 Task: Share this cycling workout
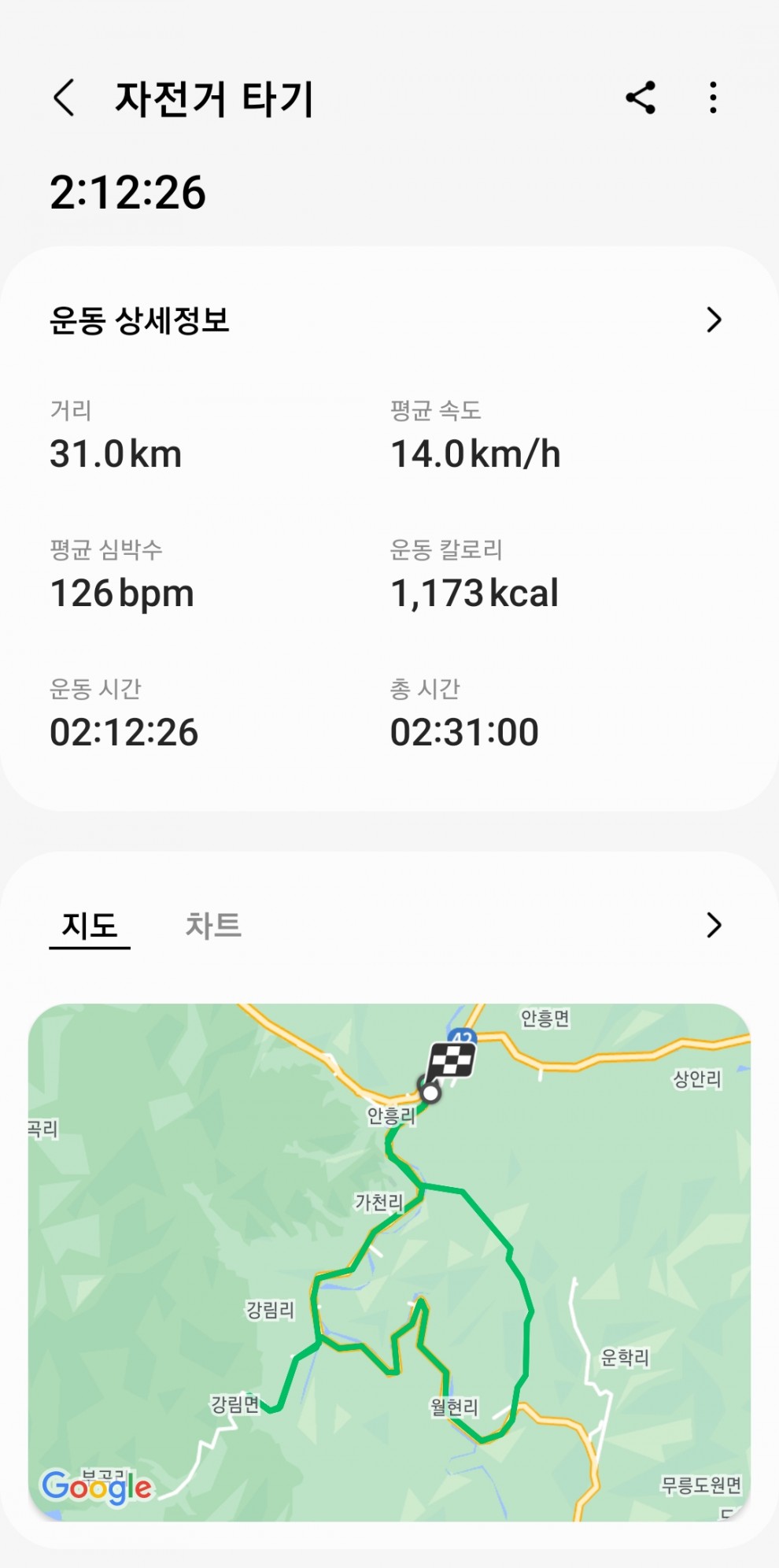641,98
